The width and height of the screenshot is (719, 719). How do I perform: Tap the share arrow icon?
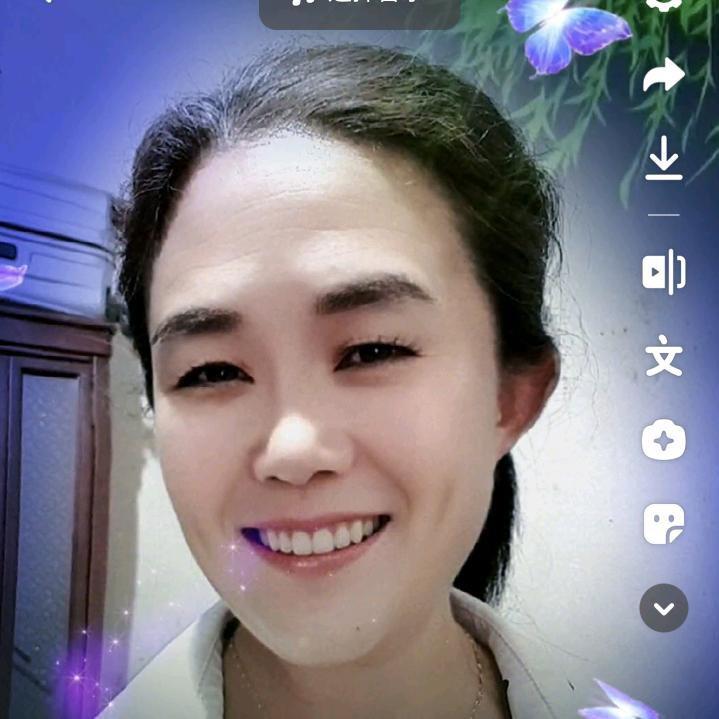pos(663,76)
